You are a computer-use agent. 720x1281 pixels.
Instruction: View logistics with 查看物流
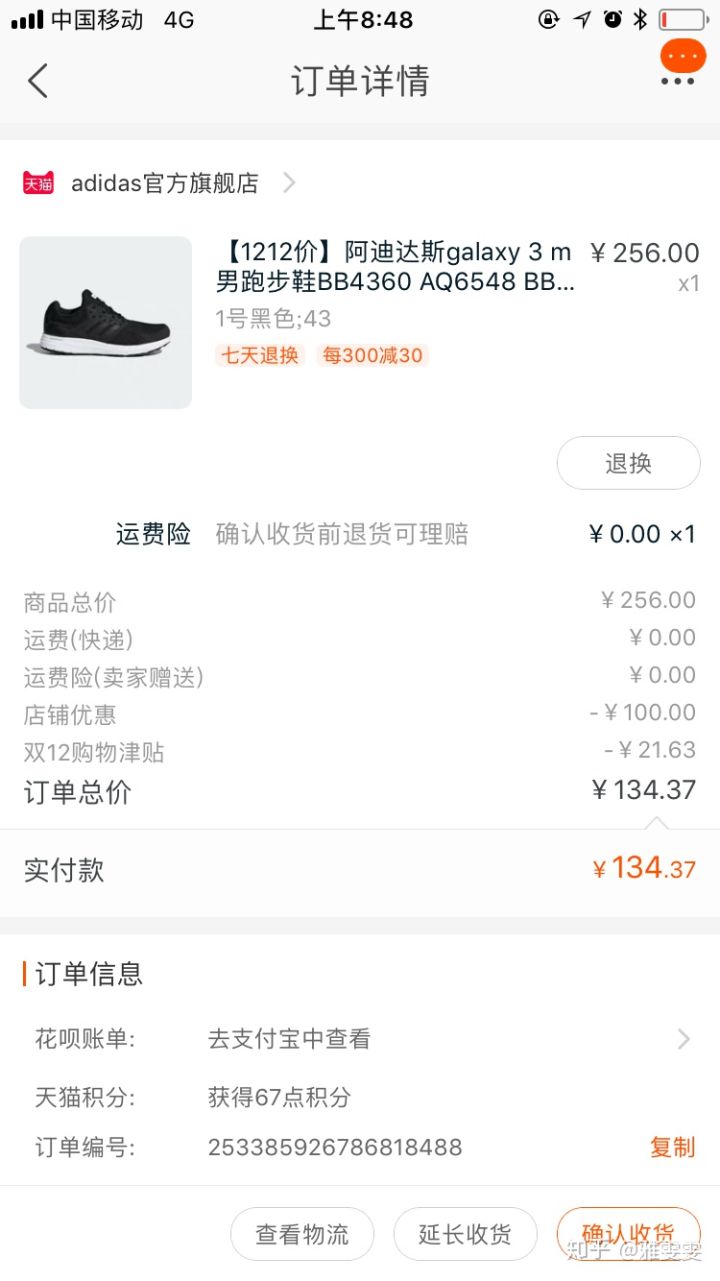[302, 1234]
